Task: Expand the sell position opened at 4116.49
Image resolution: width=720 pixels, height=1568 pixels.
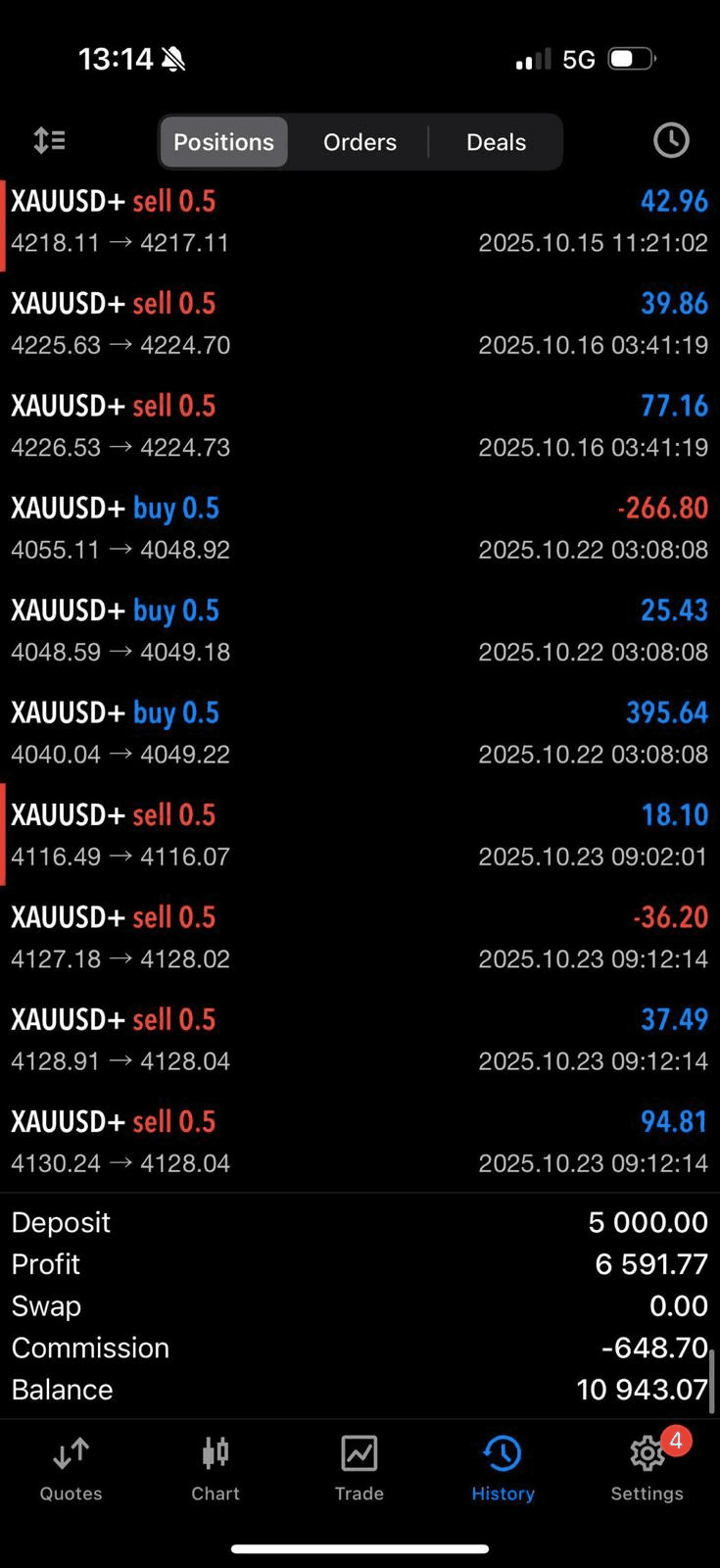Action: (360, 835)
